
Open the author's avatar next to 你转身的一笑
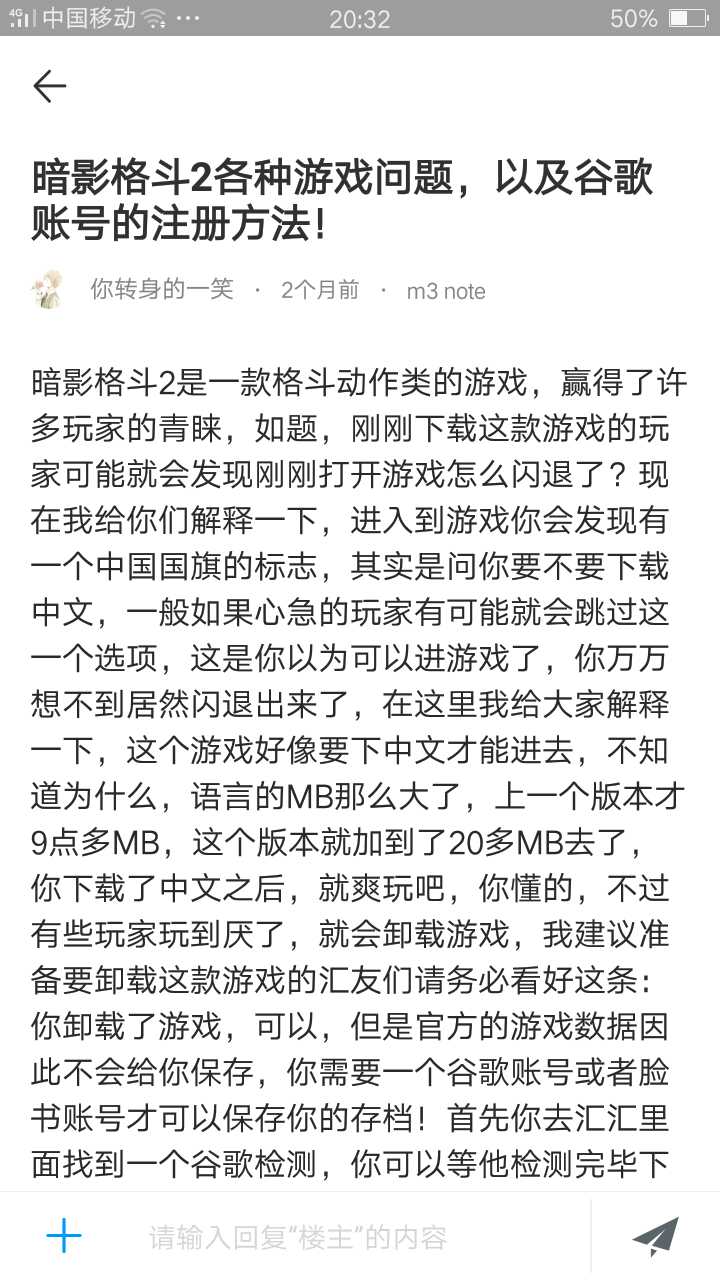pos(49,290)
